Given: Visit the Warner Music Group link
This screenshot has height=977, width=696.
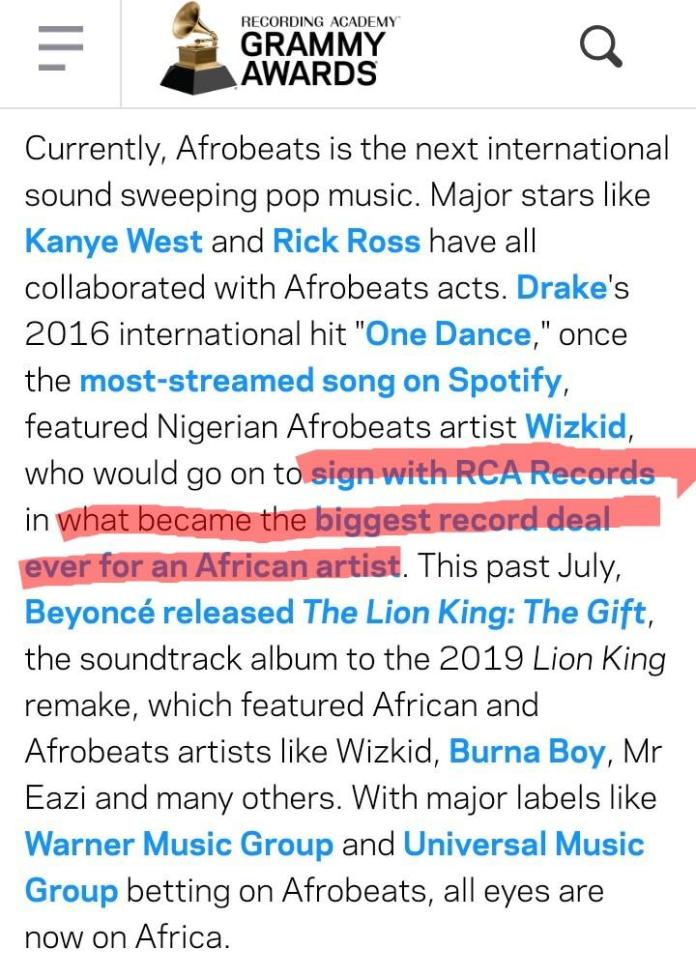Looking at the screenshot, I should 178,844.
